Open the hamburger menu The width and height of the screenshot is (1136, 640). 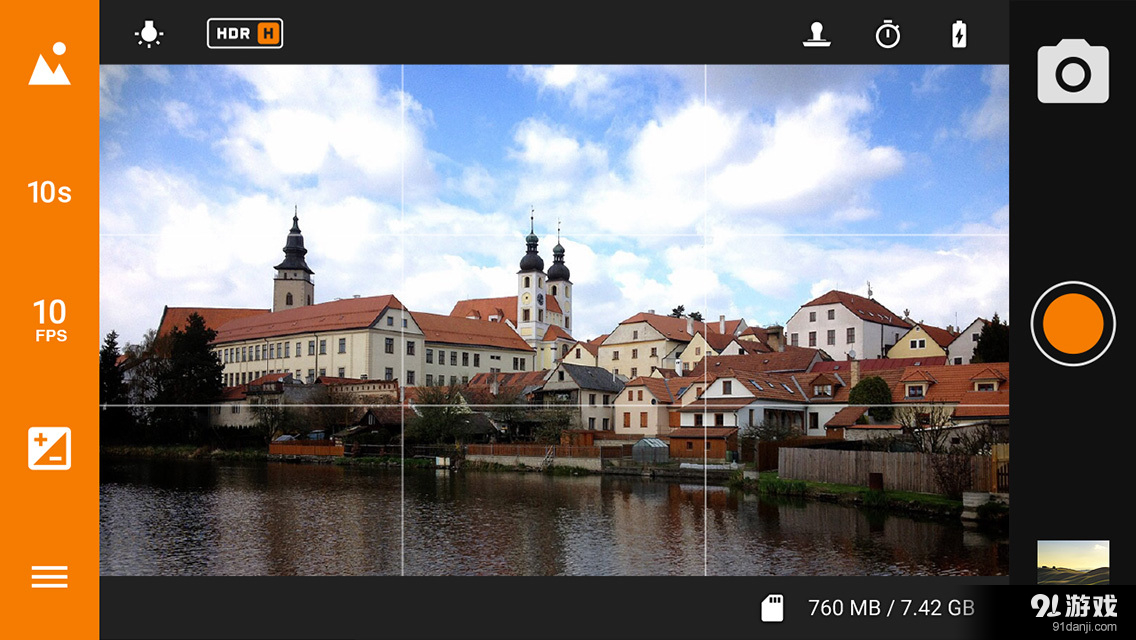click(x=49, y=576)
